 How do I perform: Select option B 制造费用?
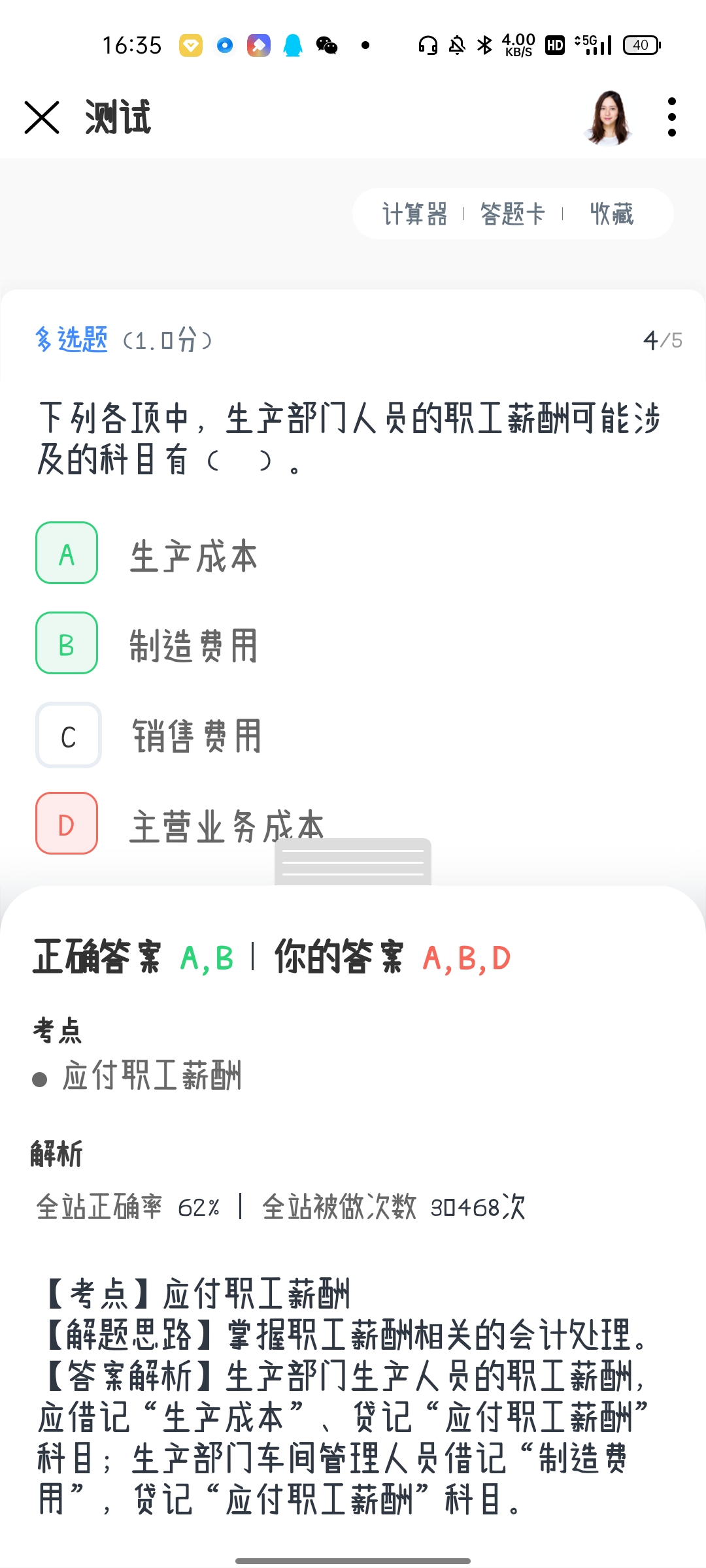coord(67,644)
